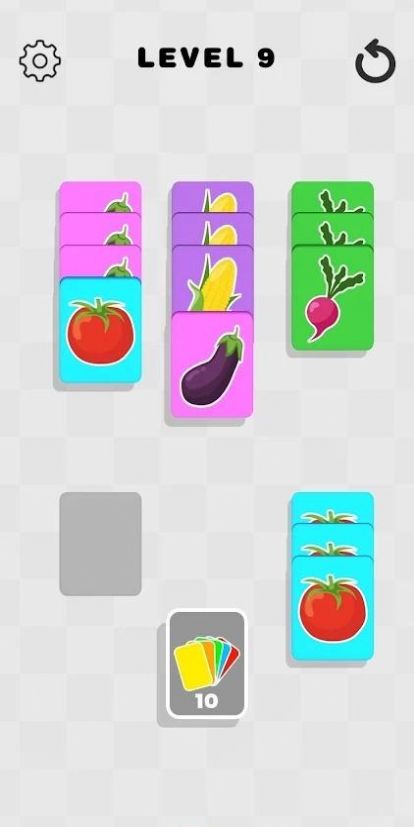Tap the empty gray card slot
Screen dimensions: 414x827
click(100, 544)
